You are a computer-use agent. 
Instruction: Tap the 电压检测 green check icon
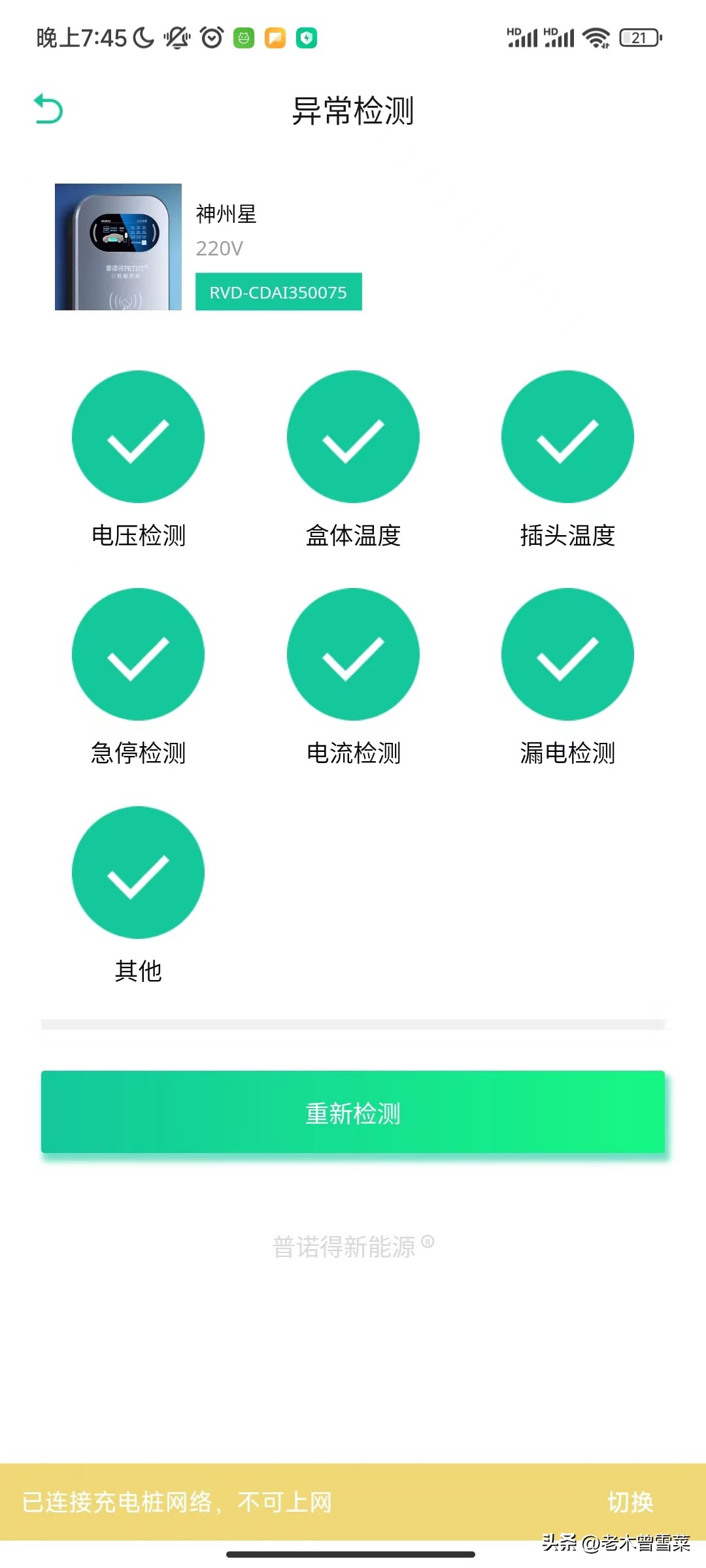point(138,436)
